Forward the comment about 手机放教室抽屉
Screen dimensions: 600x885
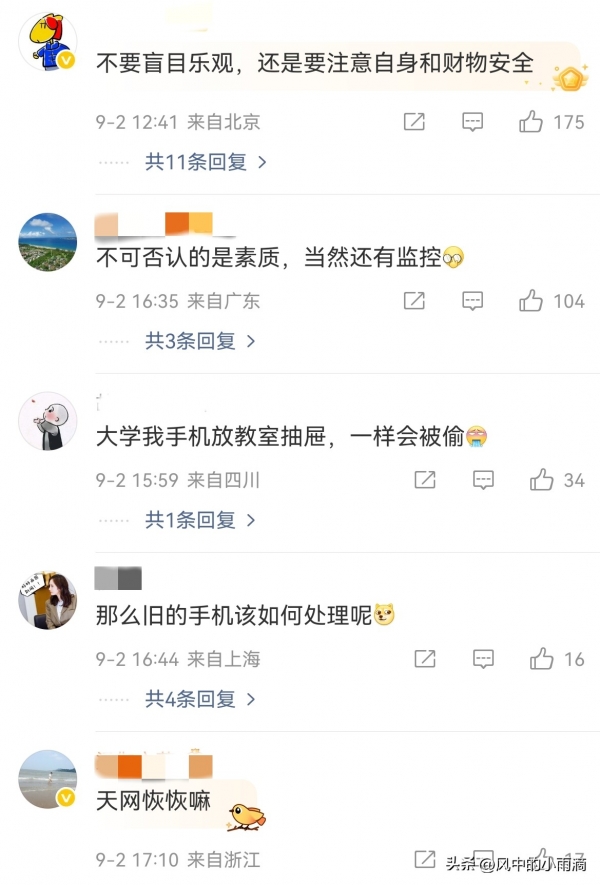[x=425, y=481]
